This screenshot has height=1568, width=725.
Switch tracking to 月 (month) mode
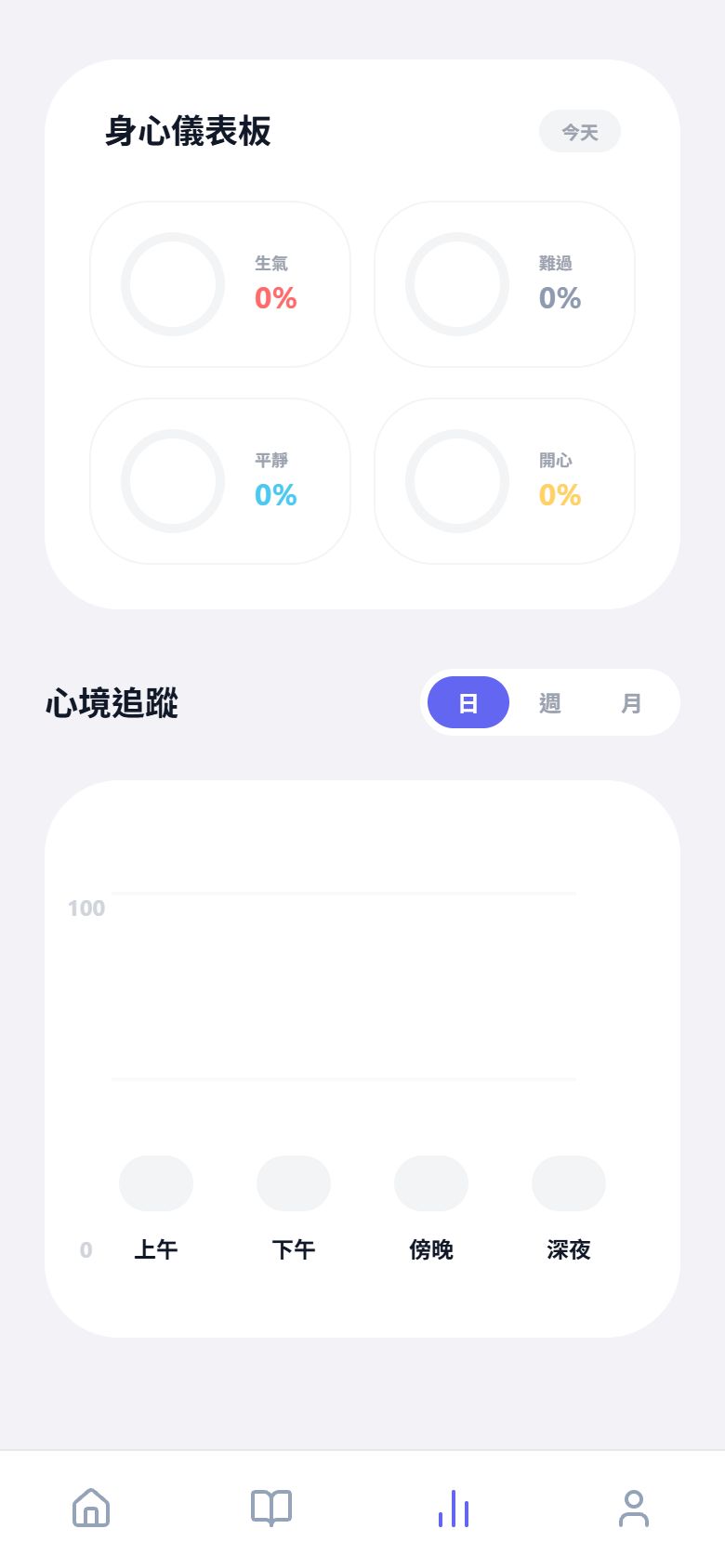[631, 702]
